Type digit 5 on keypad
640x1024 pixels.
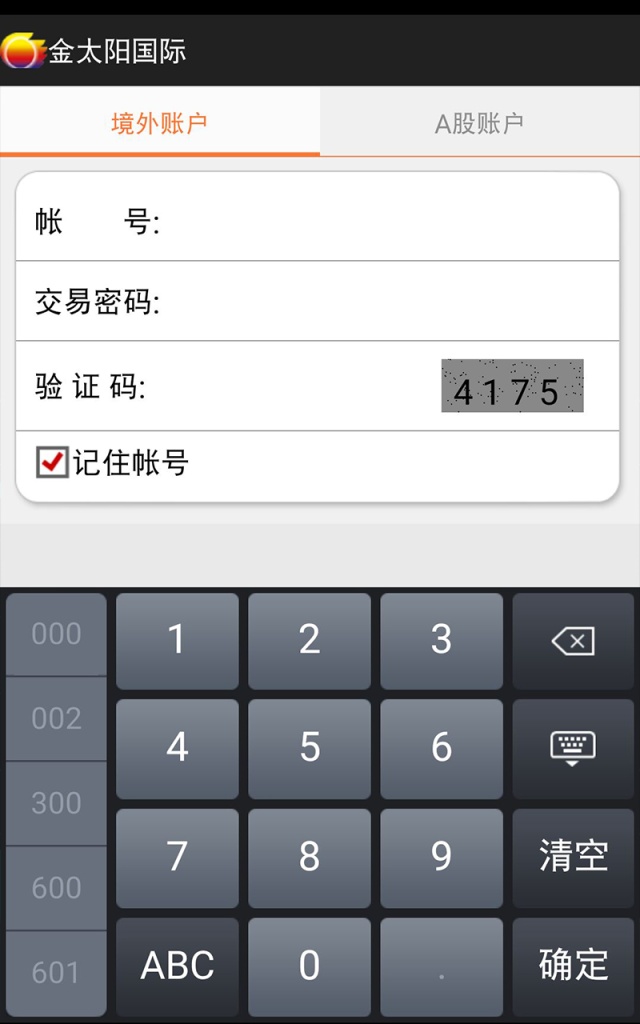(309, 748)
